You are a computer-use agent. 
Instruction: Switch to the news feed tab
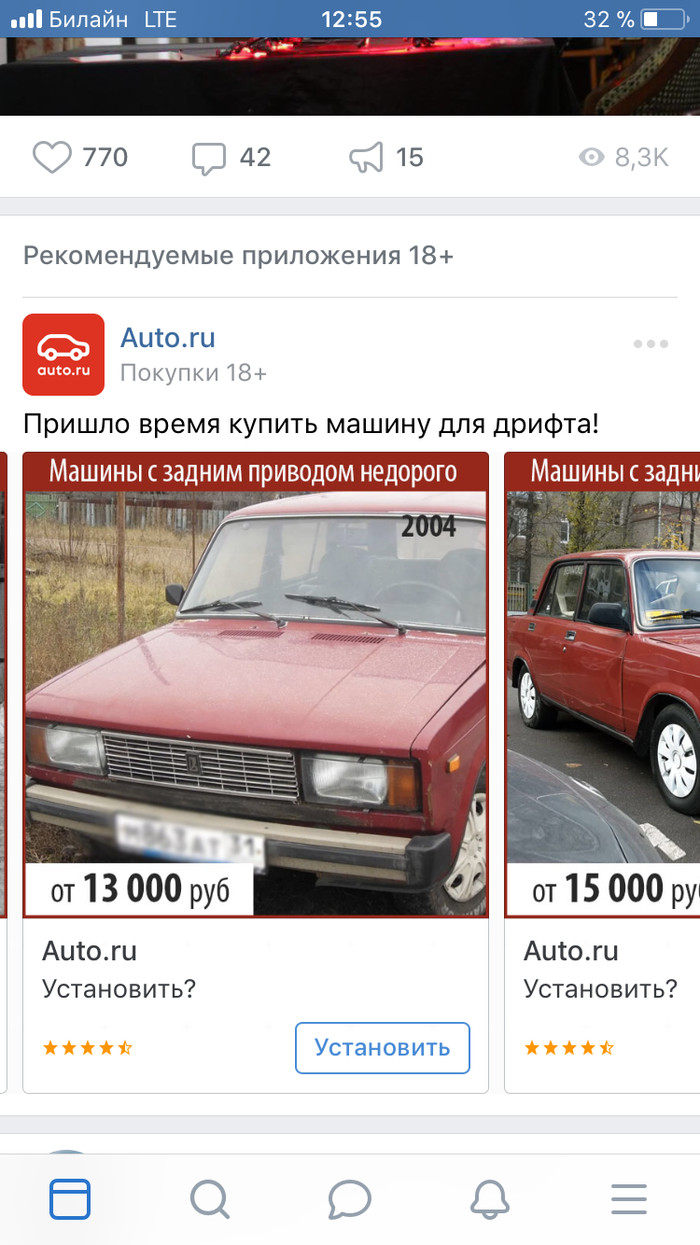[70, 1198]
